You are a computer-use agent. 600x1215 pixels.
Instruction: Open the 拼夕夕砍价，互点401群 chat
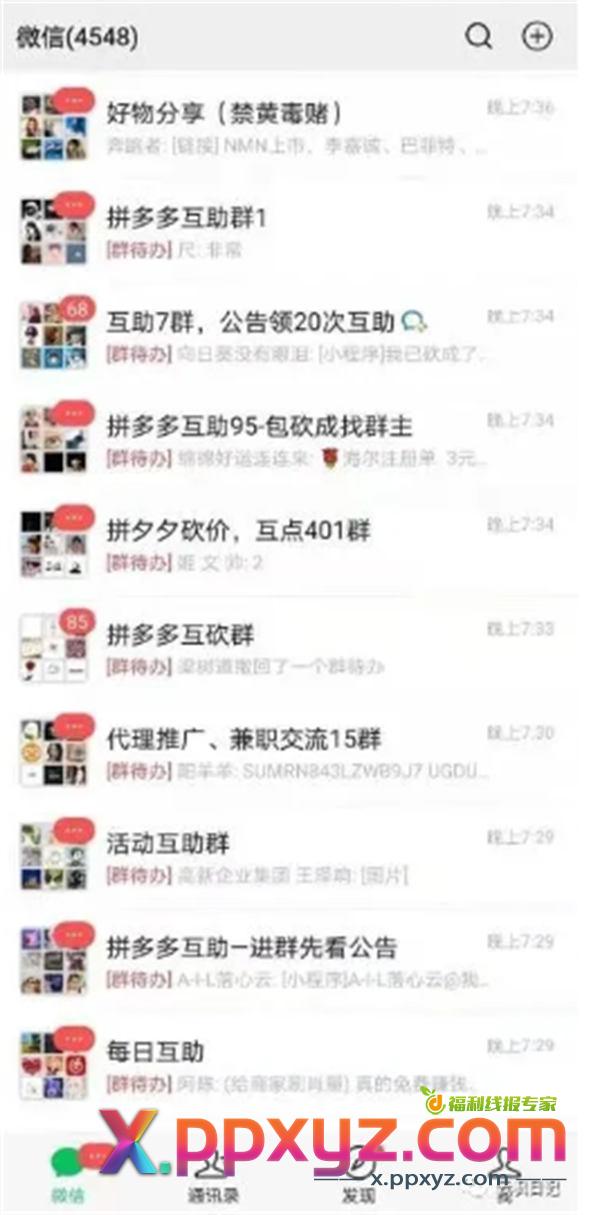300,543
